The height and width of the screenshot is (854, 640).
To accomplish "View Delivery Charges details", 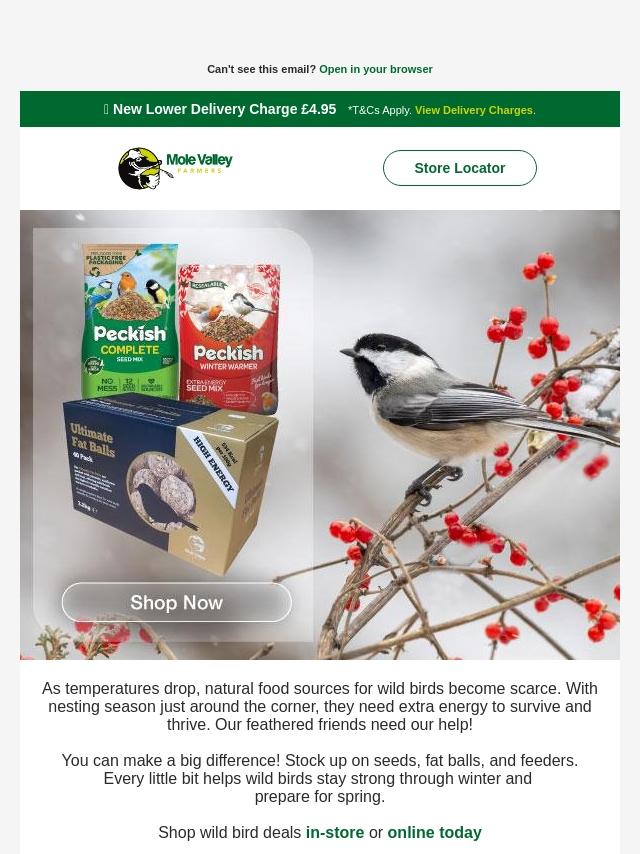I will 474,110.
